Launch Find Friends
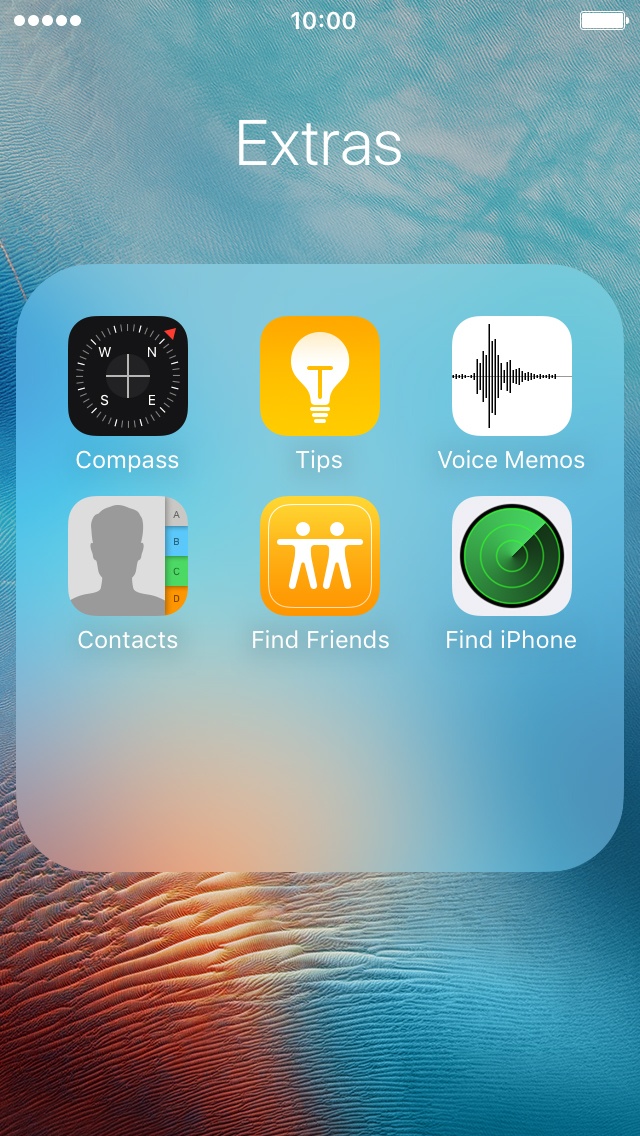The width and height of the screenshot is (640, 1136). (x=320, y=556)
